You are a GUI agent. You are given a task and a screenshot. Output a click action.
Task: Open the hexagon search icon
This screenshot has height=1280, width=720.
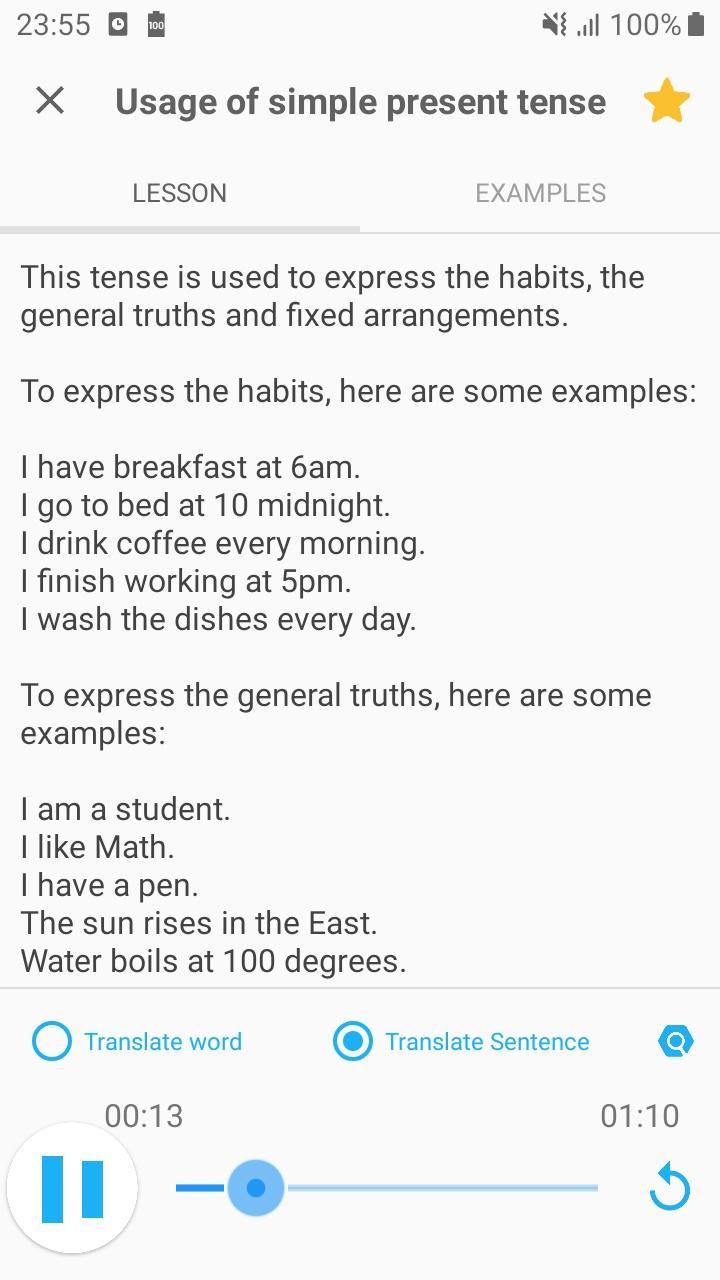[x=676, y=1041]
